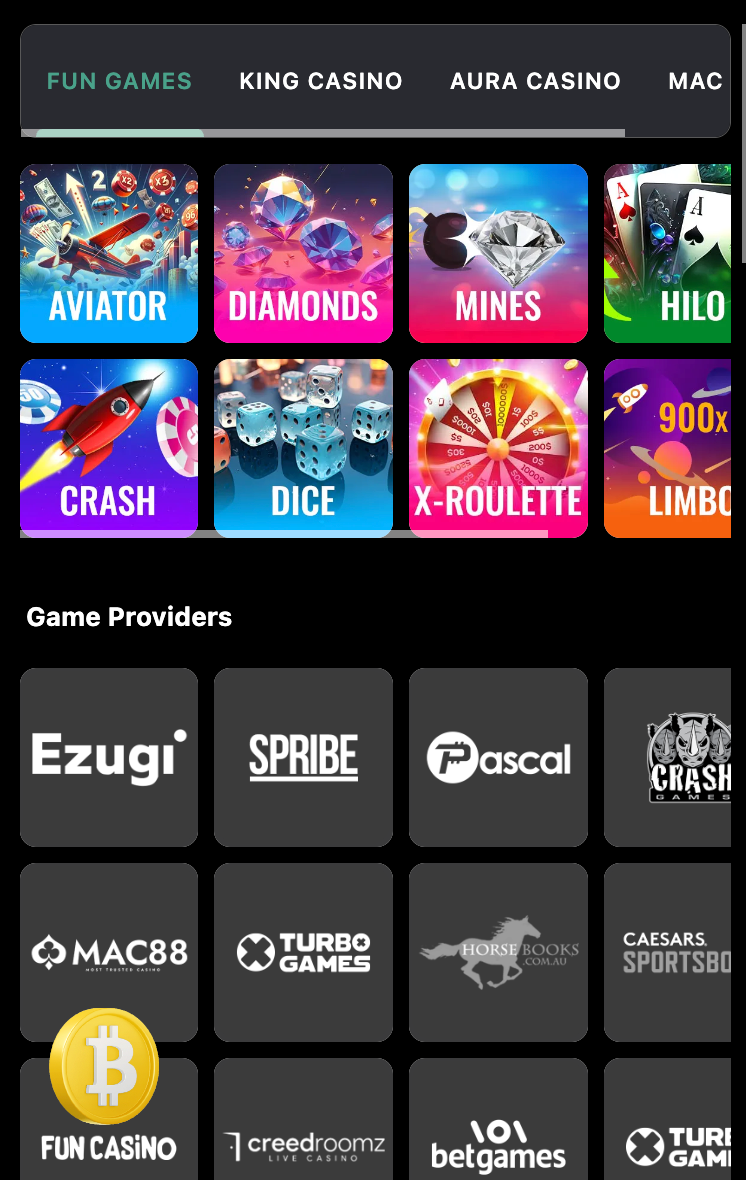Open the Limbo game tile
Image resolution: width=746 pixels, height=1180 pixels.
point(668,448)
